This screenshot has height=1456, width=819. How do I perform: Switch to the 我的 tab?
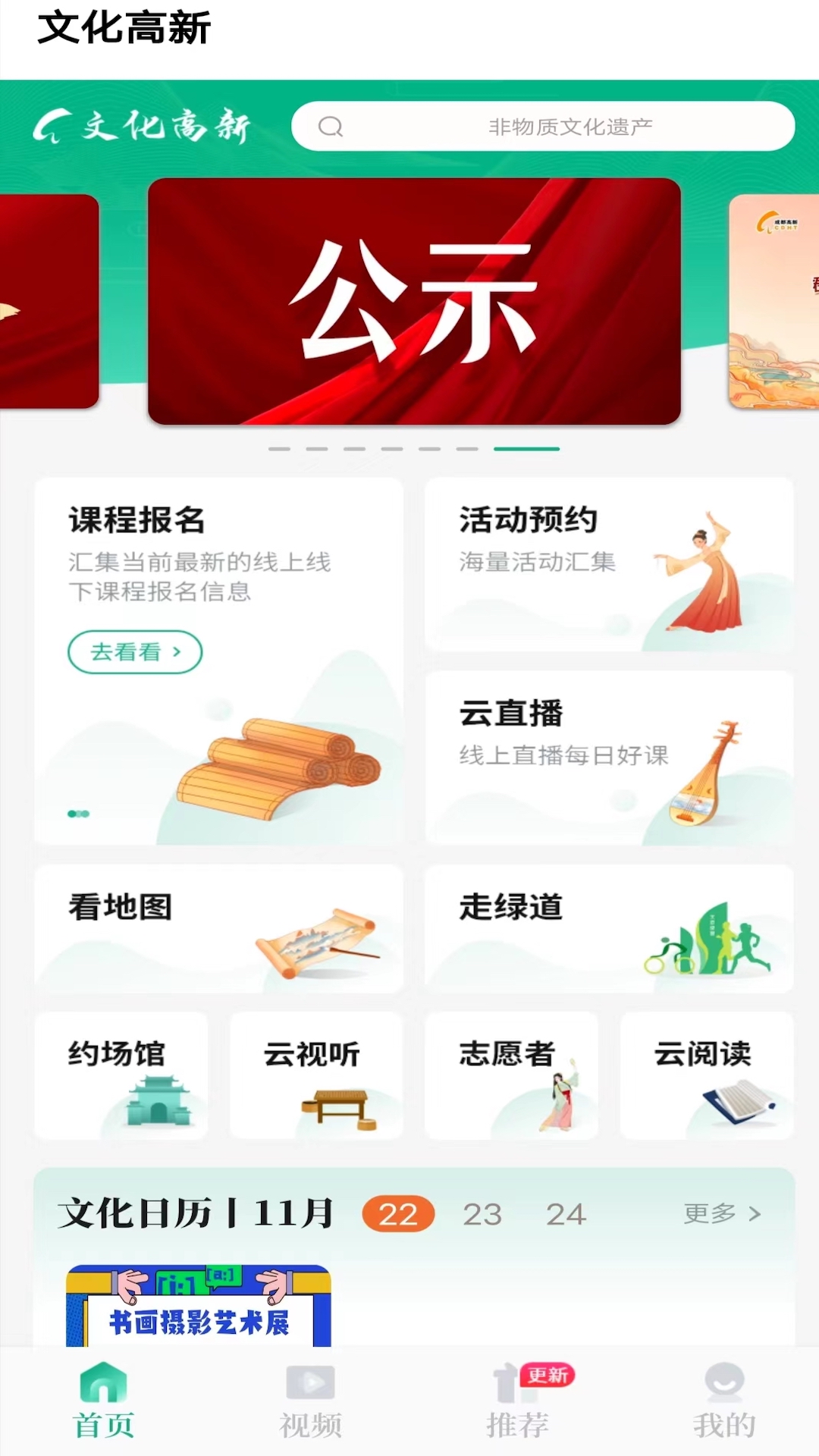tap(724, 1402)
